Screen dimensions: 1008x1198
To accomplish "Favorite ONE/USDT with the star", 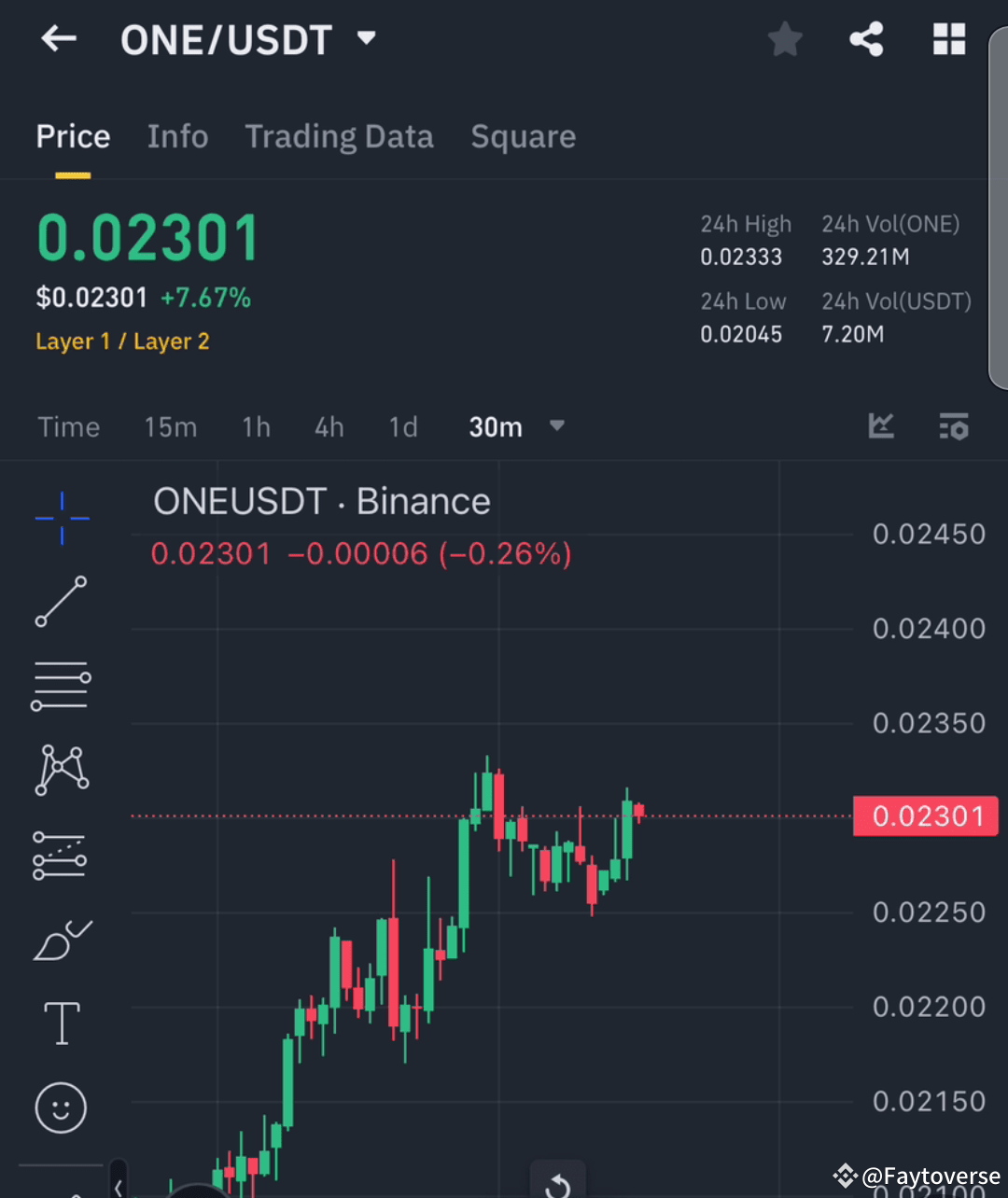I will [785, 39].
